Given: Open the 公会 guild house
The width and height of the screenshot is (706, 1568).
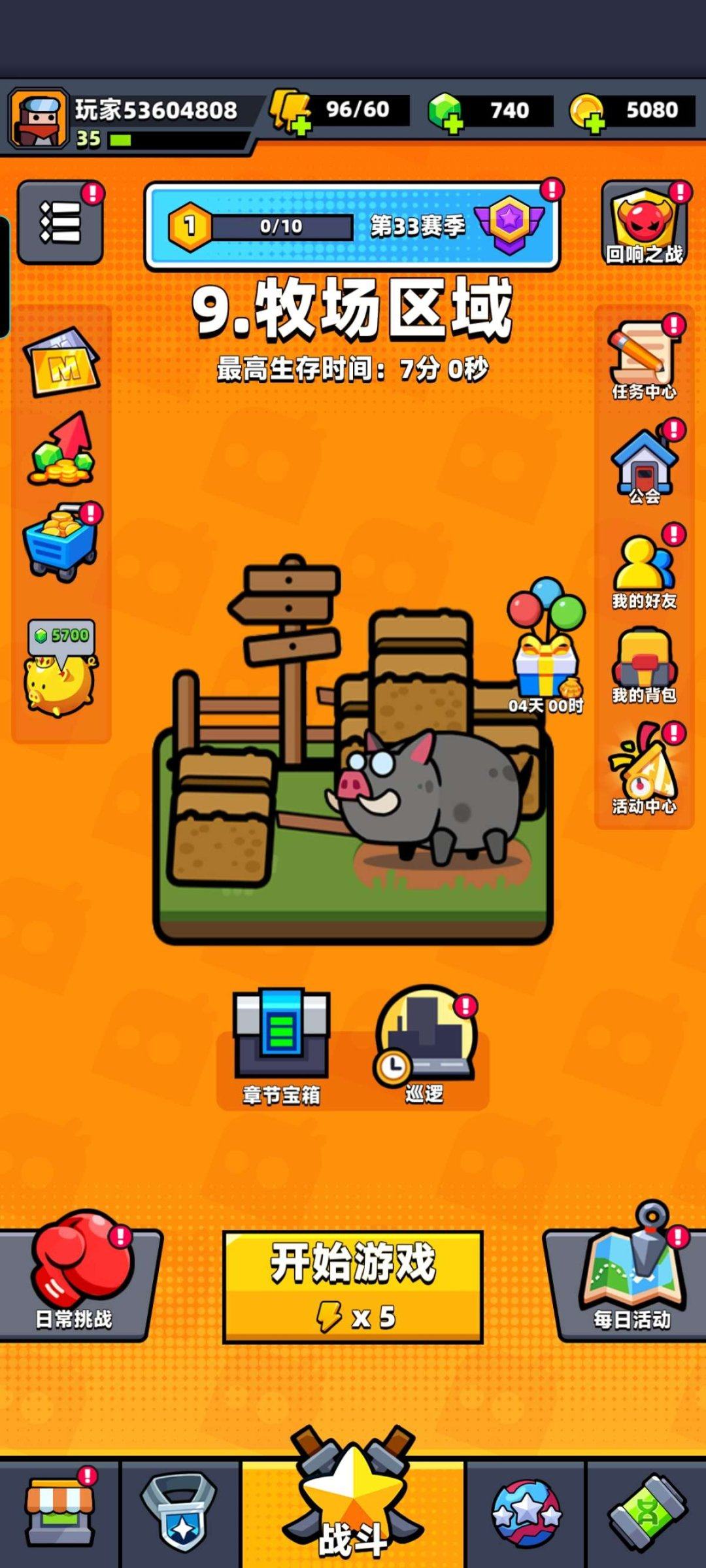Looking at the screenshot, I should click(x=644, y=466).
